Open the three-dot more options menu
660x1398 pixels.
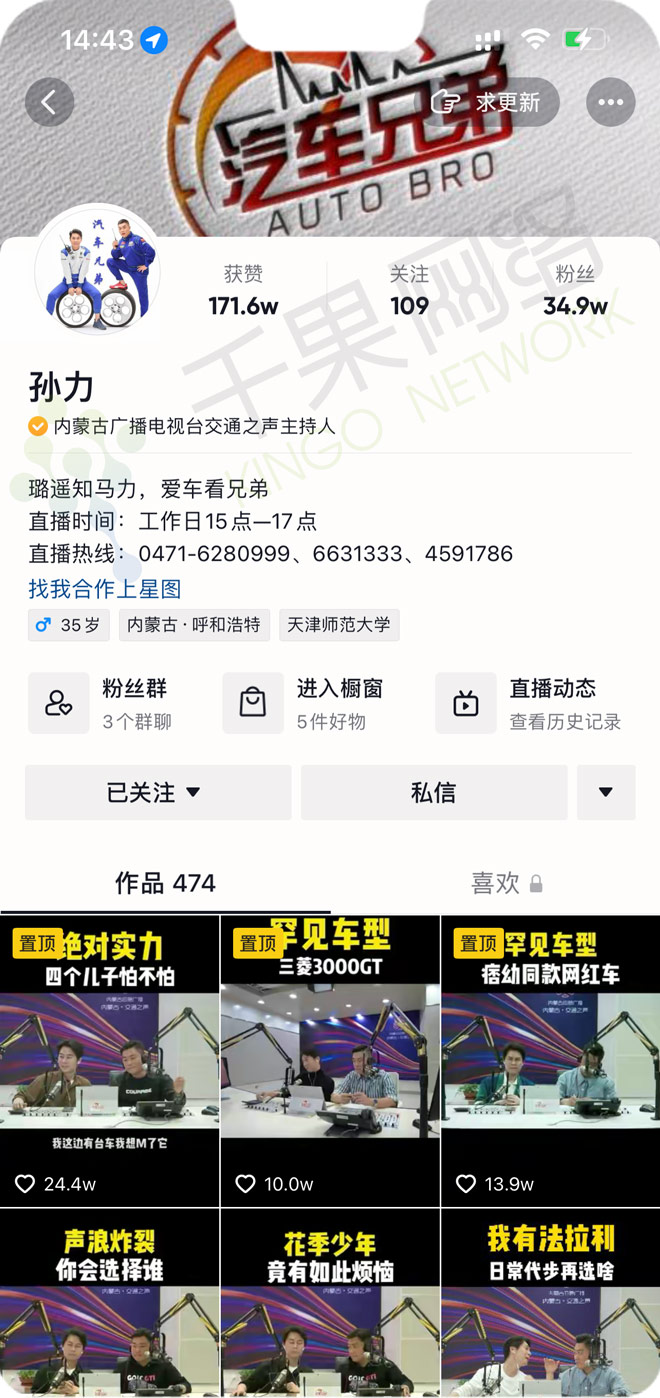[610, 102]
